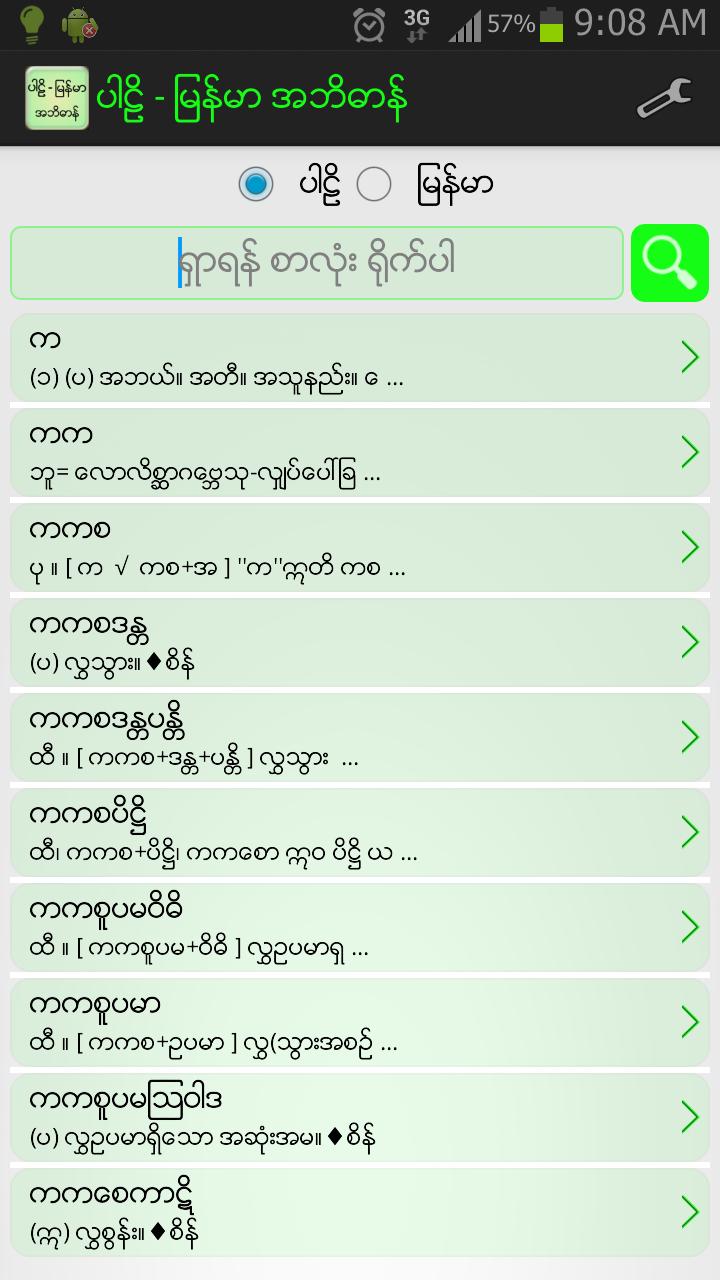
Task: Expand the last entry ကကစေကာဠို
Action: tap(360, 1211)
